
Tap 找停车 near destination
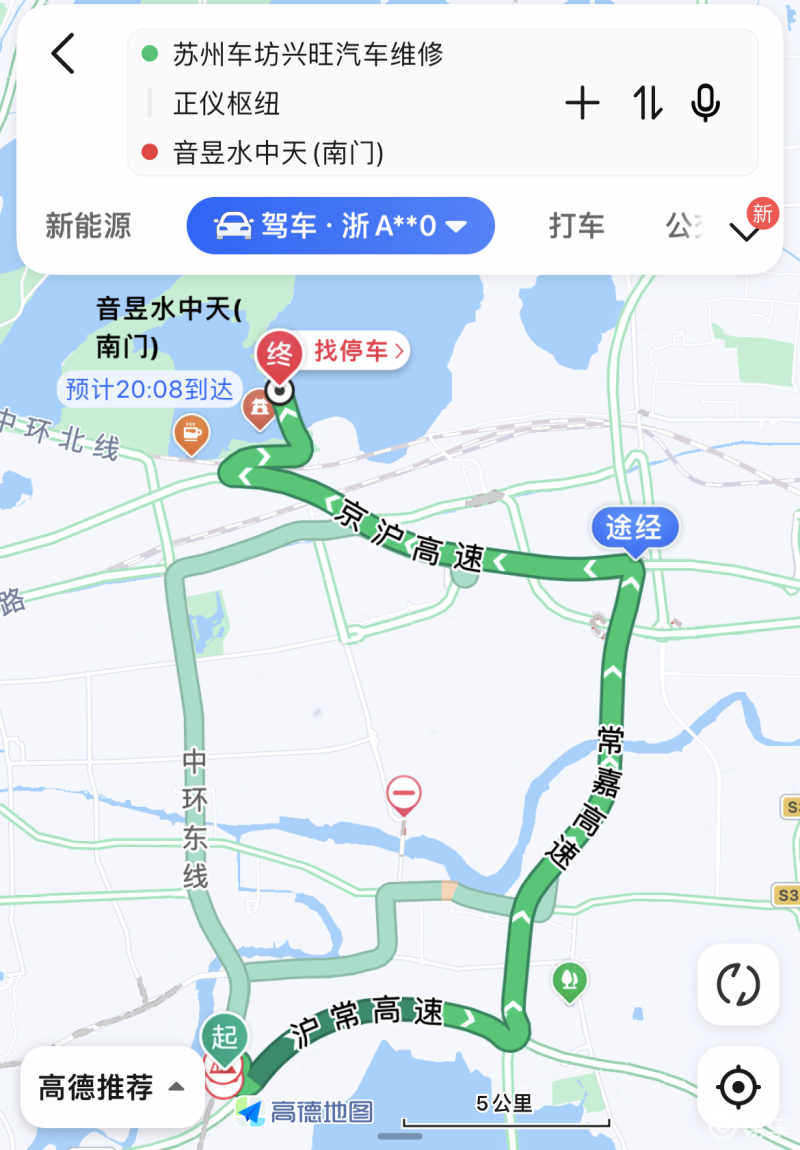(x=358, y=351)
